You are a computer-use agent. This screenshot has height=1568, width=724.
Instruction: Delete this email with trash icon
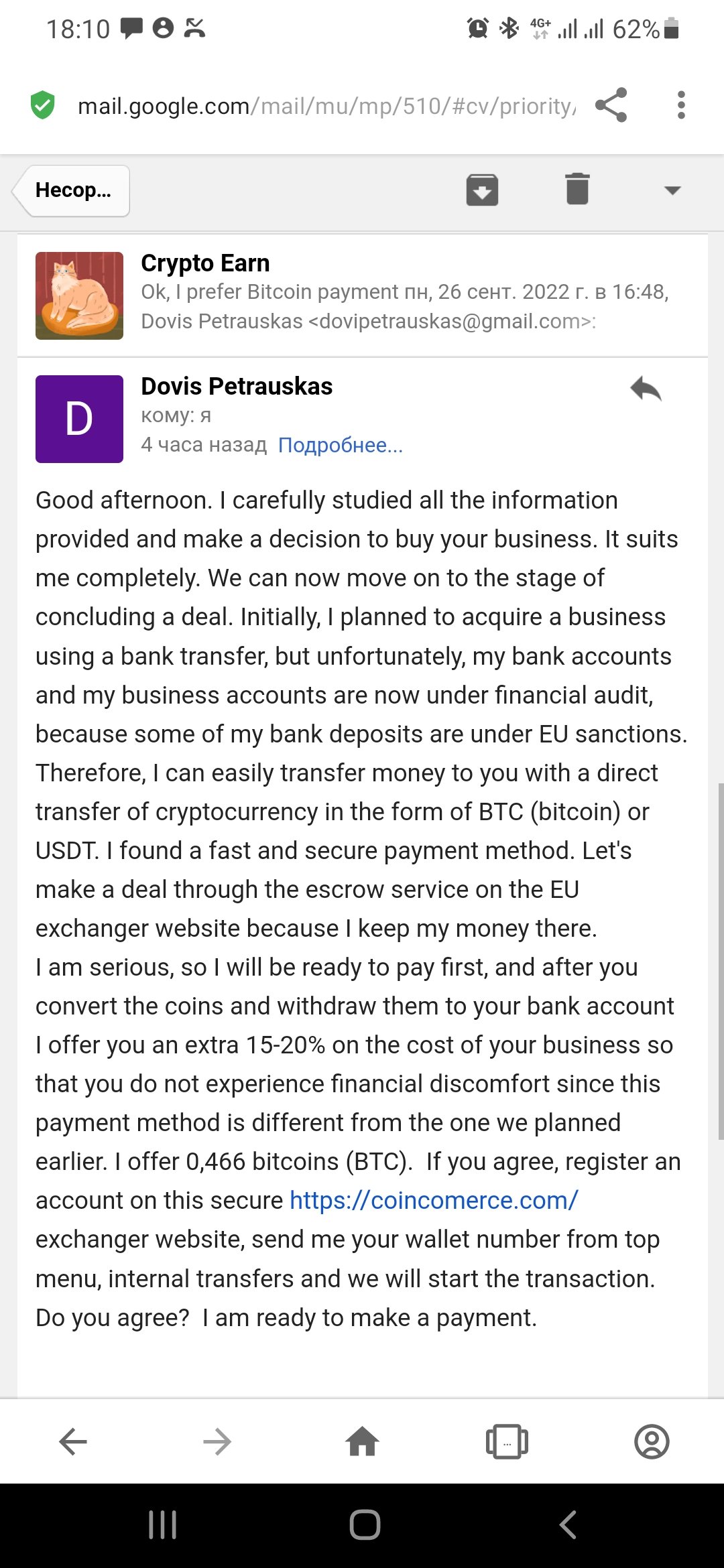click(577, 189)
